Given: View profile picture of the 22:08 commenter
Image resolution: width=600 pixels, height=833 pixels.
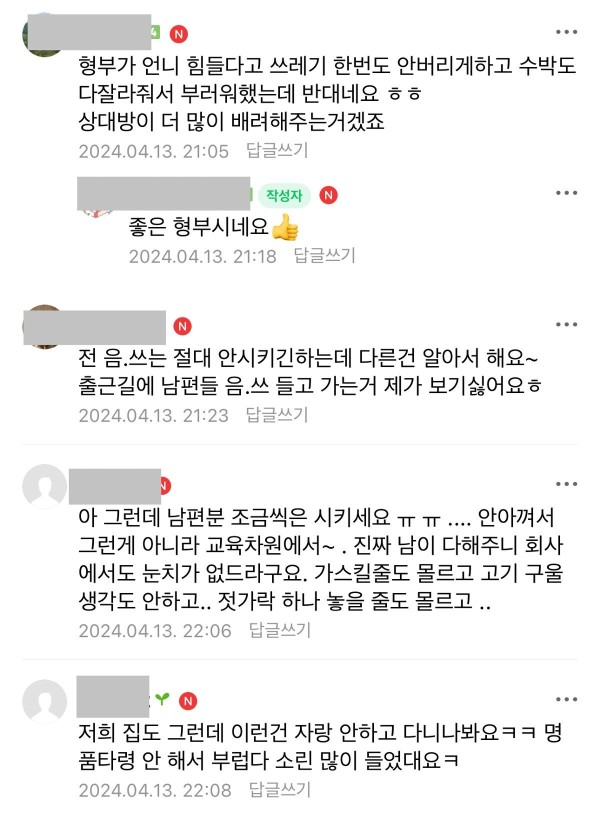Looking at the screenshot, I should click(44, 701).
